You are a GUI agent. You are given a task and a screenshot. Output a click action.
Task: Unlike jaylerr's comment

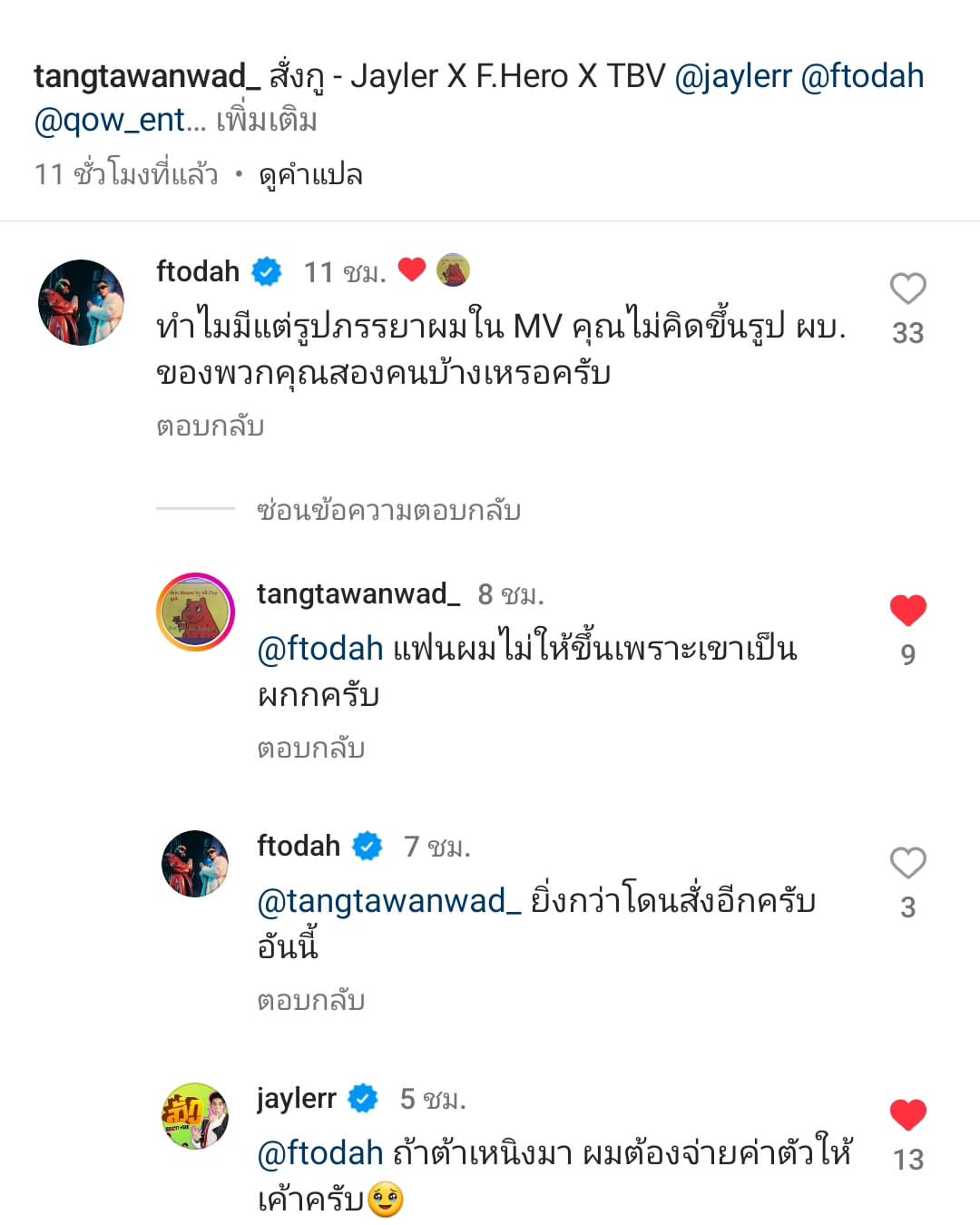907,1115
